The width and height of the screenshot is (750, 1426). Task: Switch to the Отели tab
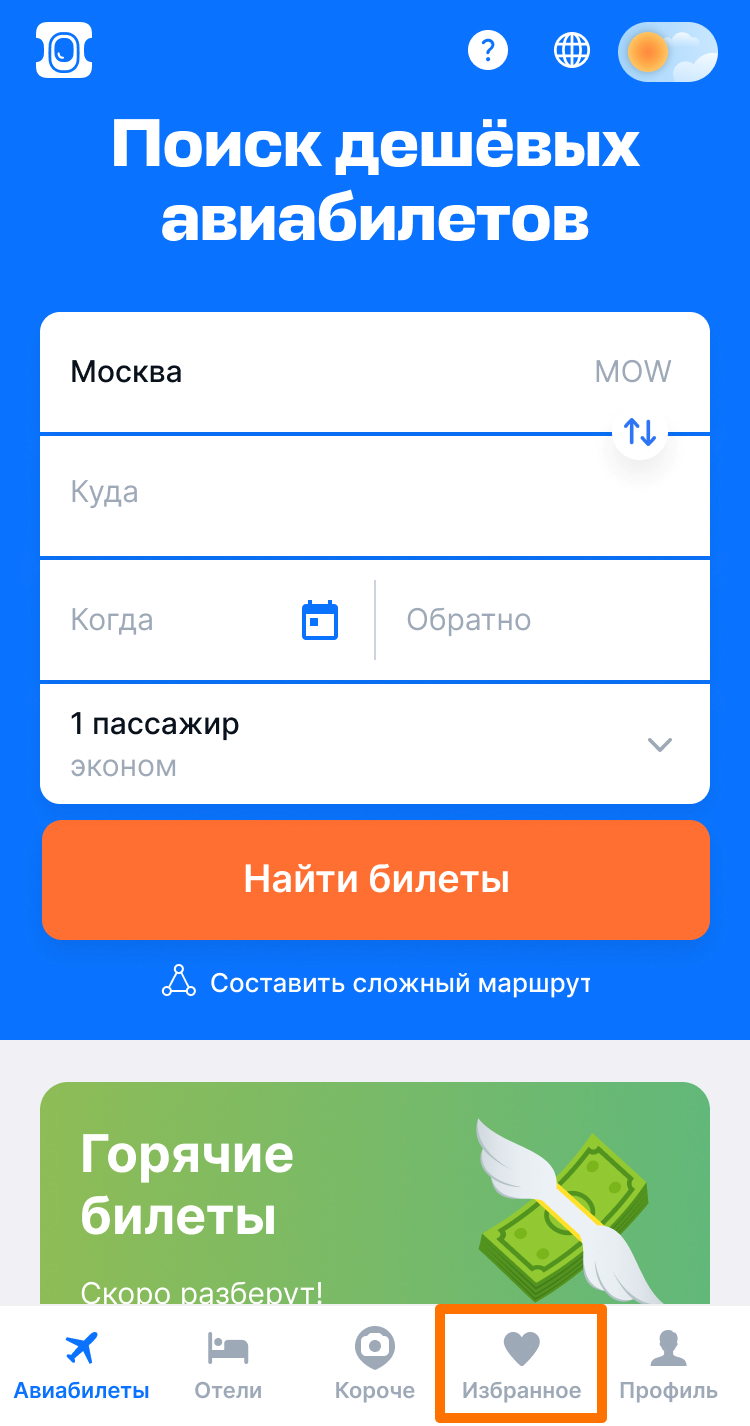tap(228, 1365)
